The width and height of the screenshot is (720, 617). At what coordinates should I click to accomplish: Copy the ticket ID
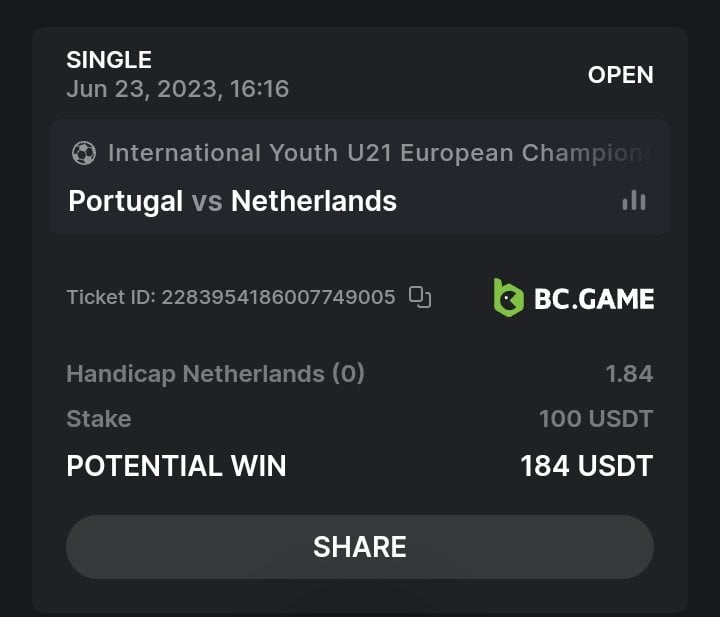pyautogui.click(x=420, y=297)
